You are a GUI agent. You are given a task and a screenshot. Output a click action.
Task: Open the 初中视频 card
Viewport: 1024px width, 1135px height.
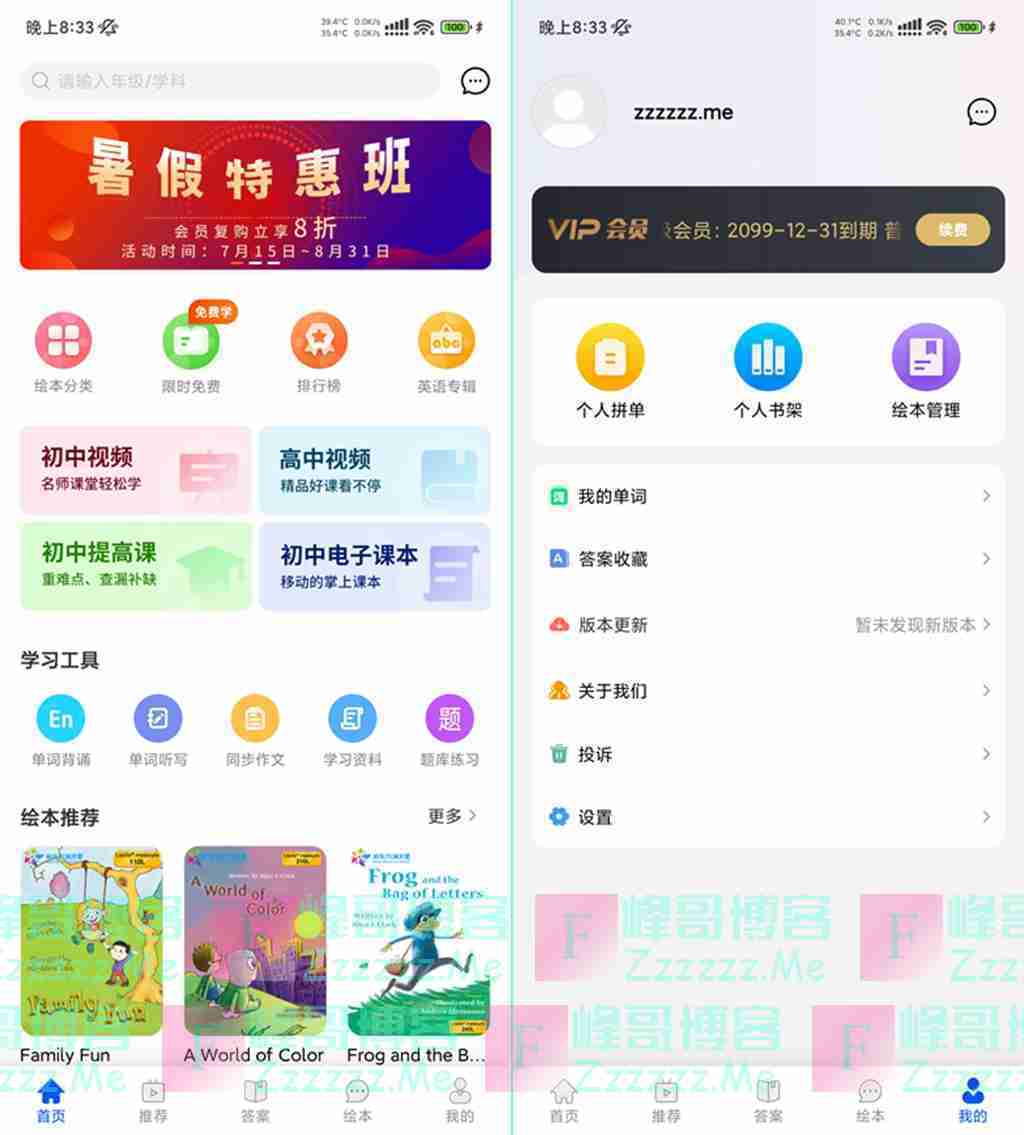pyautogui.click(x=136, y=470)
